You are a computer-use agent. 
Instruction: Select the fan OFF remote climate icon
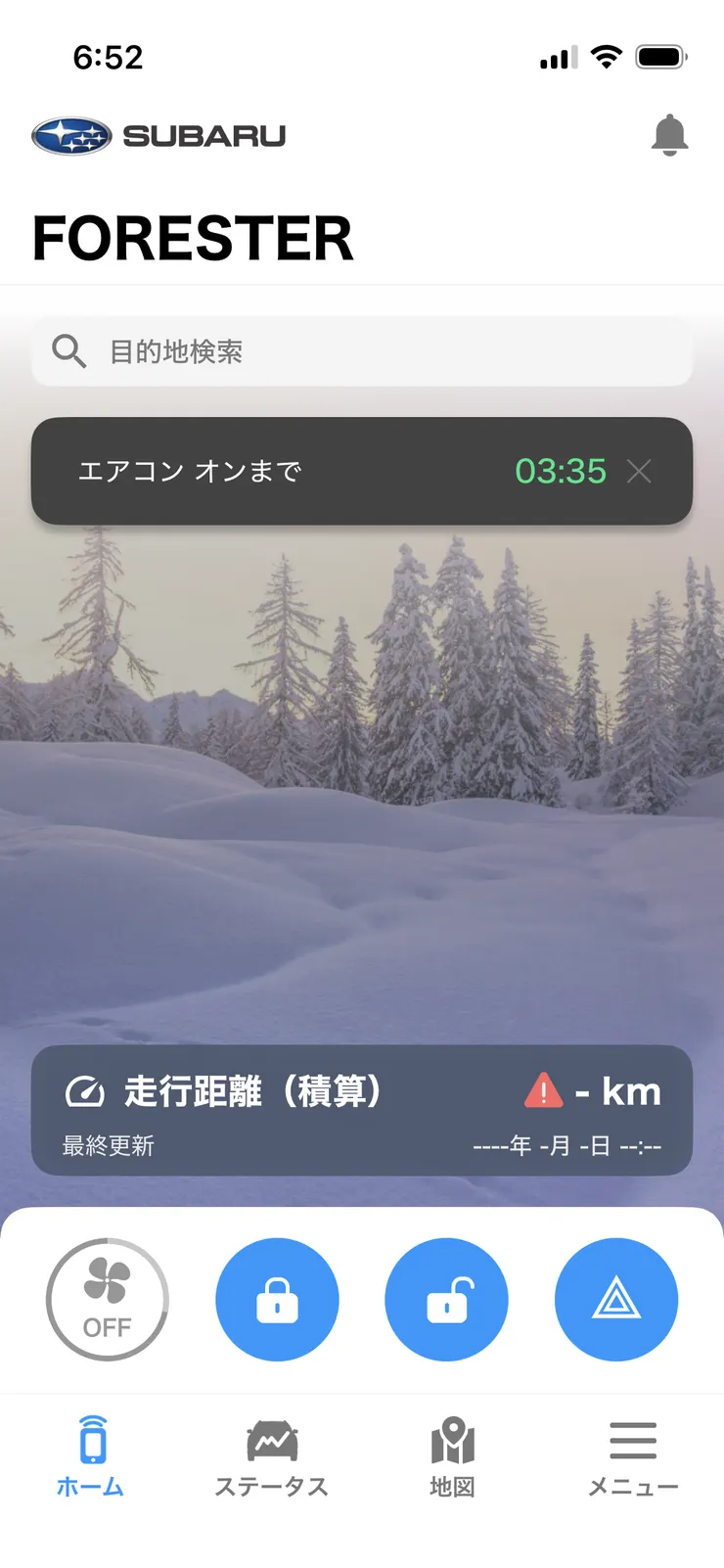click(108, 1299)
